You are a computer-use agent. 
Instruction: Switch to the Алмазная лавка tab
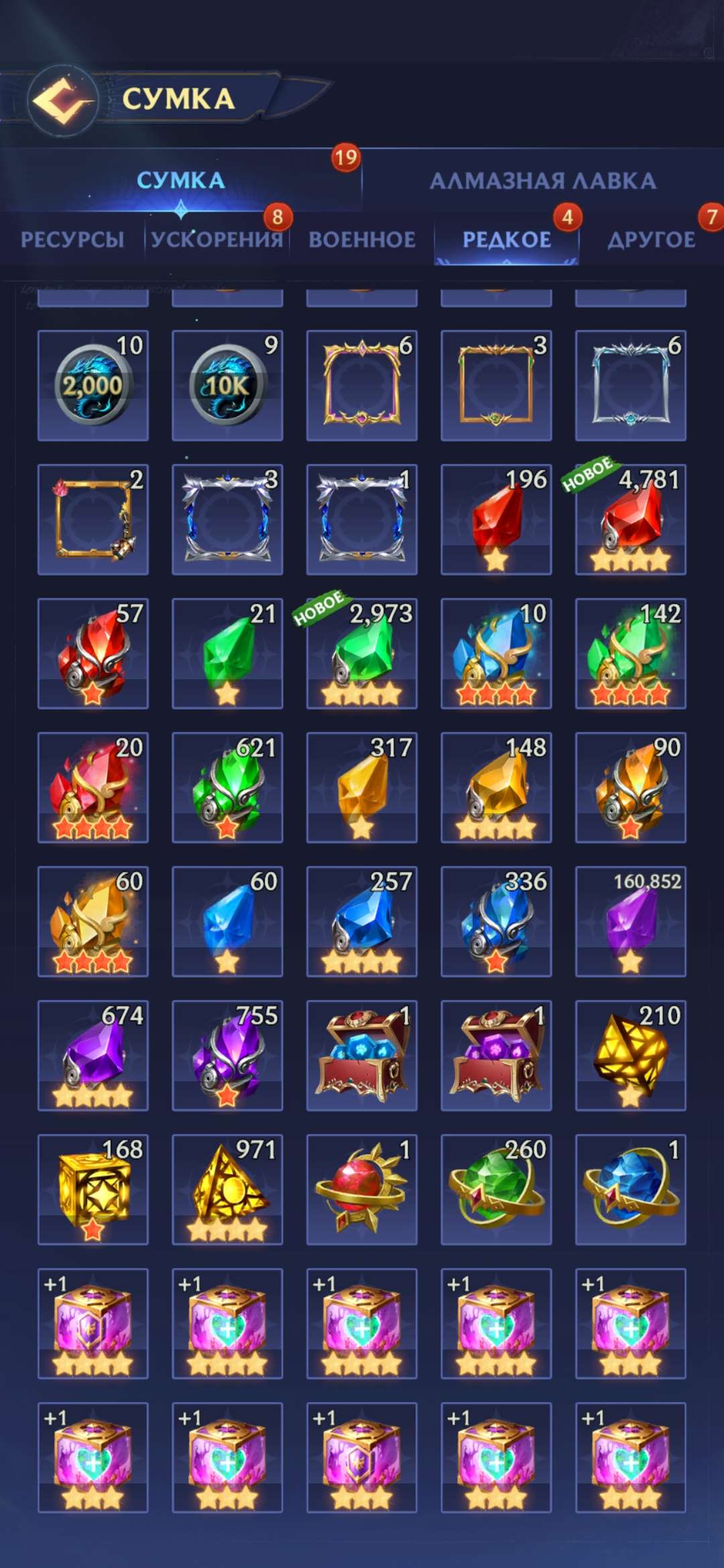coord(542,181)
